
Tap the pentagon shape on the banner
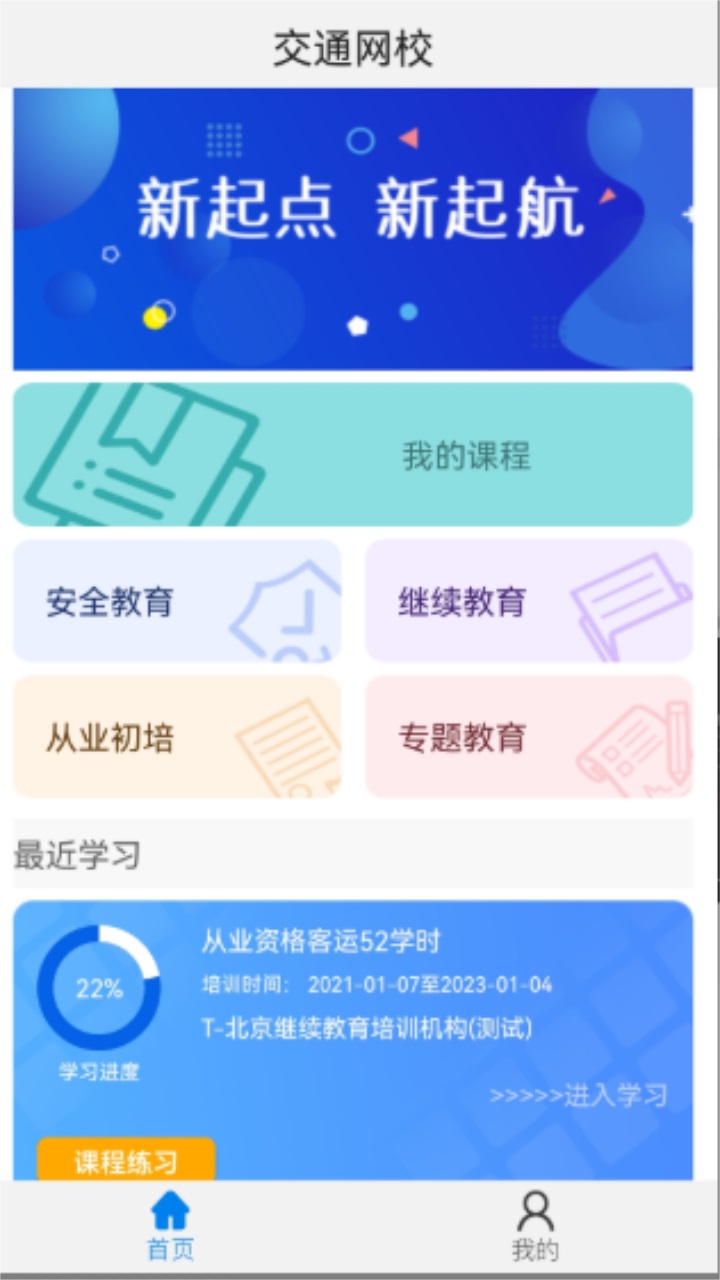point(357,324)
